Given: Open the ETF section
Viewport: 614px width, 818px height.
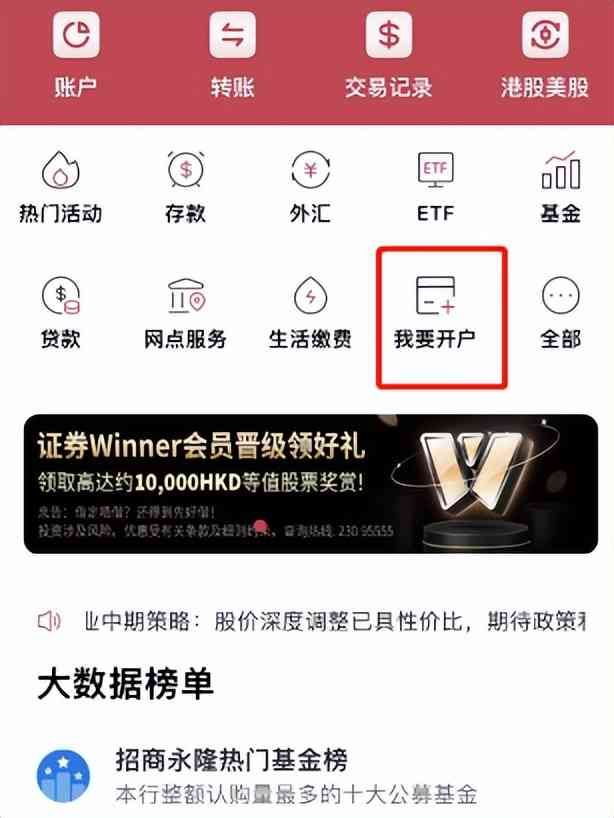Looking at the screenshot, I should click(x=435, y=187).
